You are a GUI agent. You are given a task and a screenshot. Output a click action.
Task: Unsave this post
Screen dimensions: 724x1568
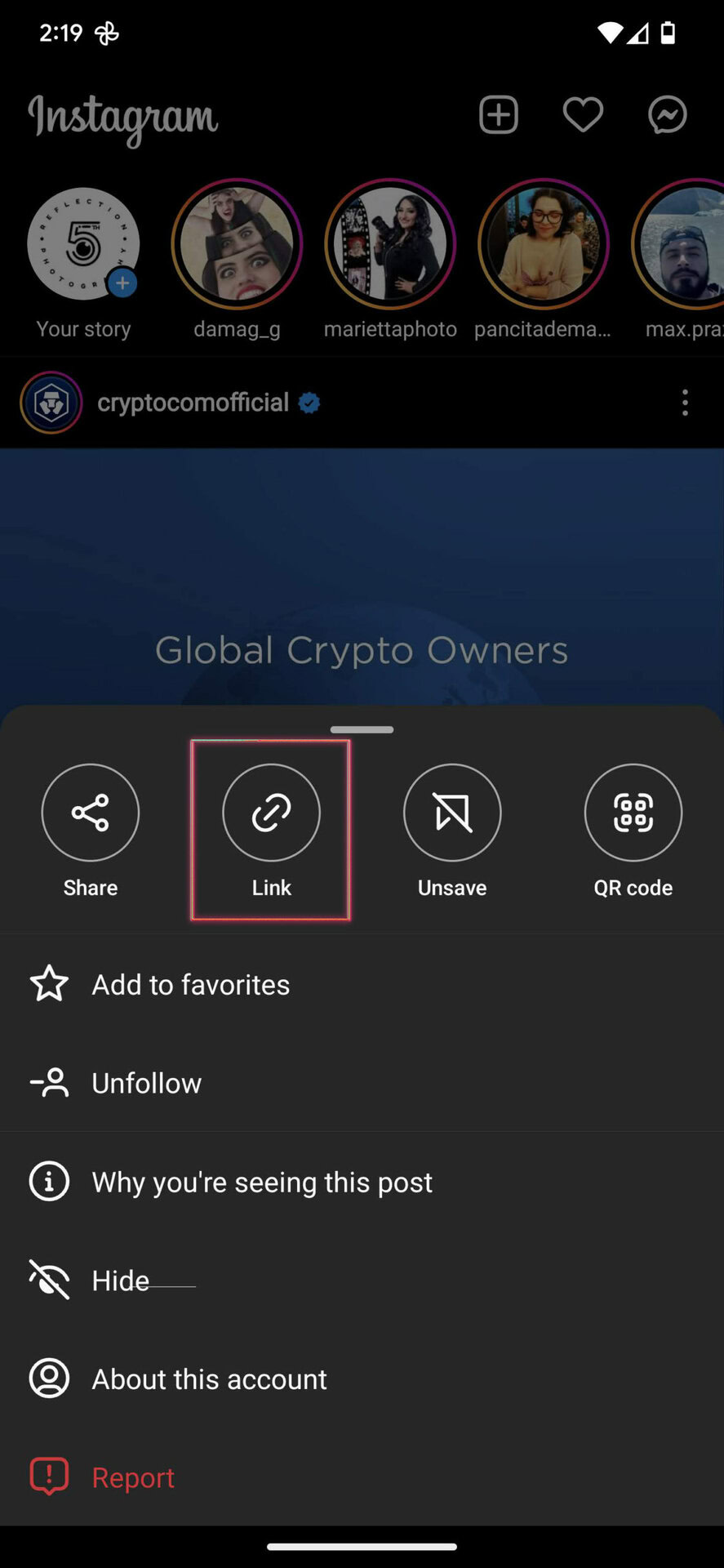[451, 813]
